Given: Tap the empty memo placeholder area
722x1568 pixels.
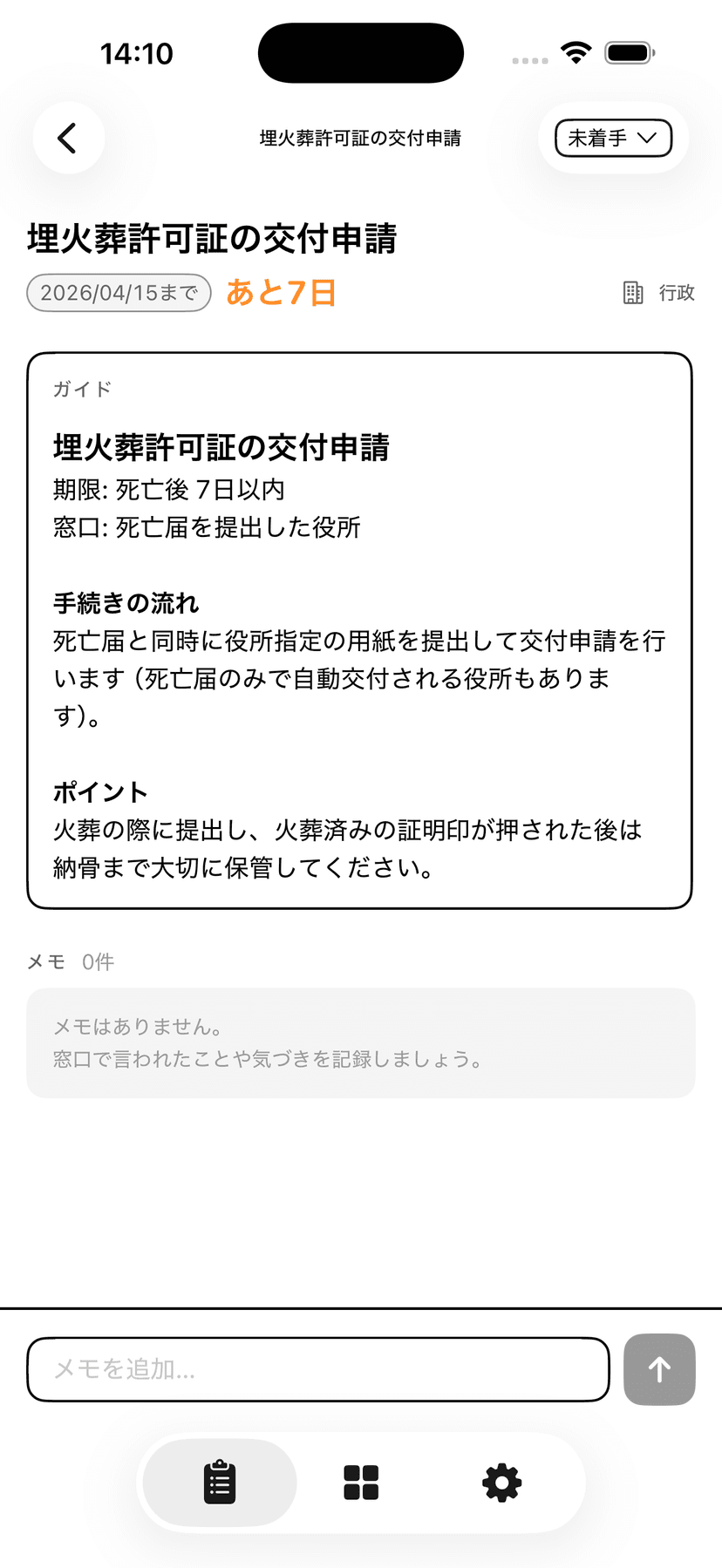Looking at the screenshot, I should coord(360,1042).
